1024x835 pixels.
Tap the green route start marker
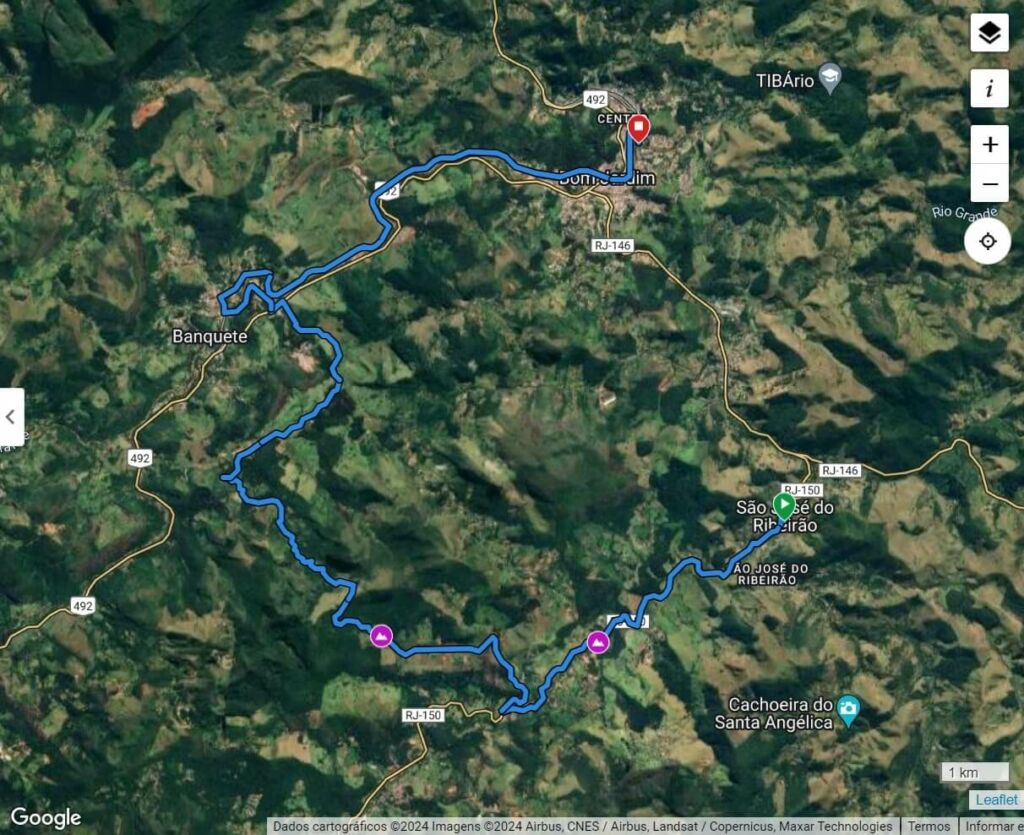[783, 505]
